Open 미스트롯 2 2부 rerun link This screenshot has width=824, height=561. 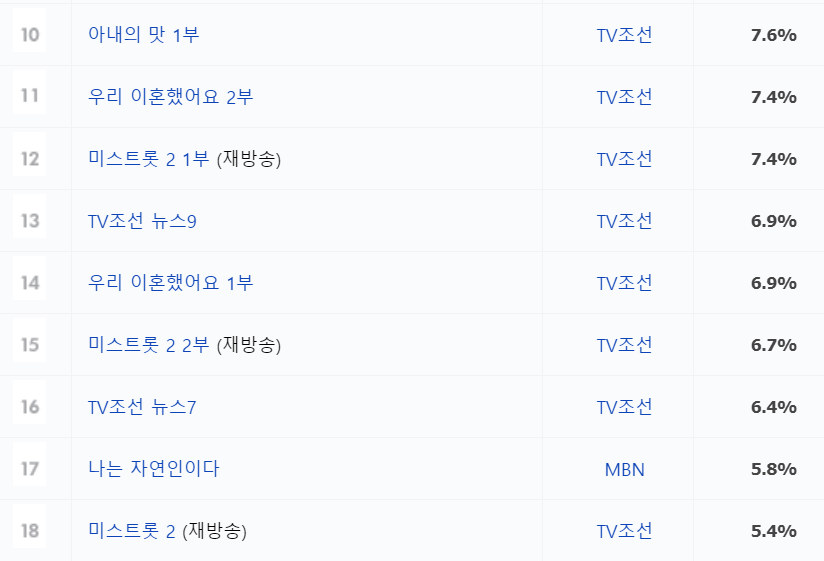pos(149,345)
